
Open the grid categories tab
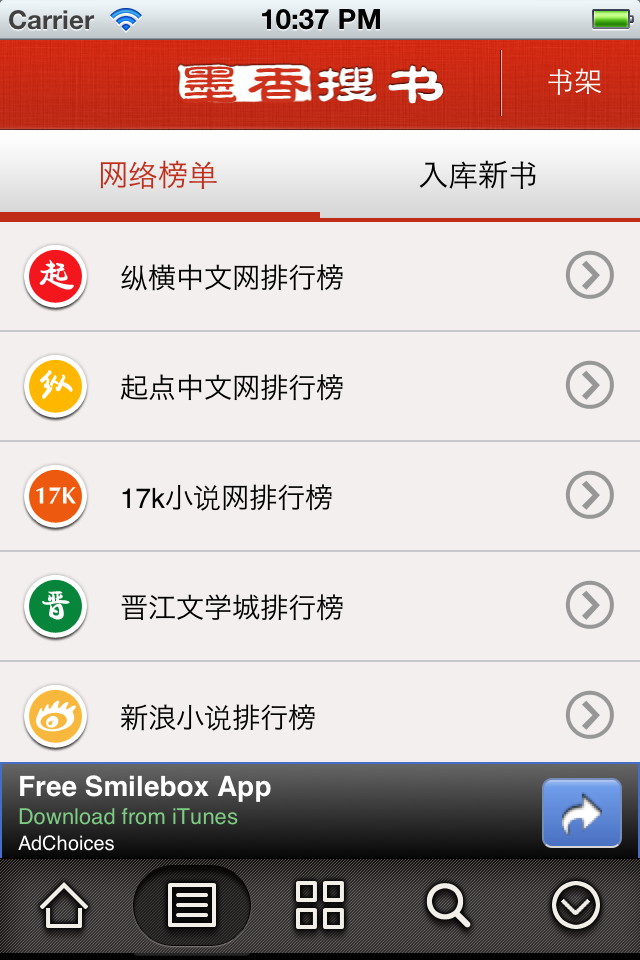coord(320,906)
